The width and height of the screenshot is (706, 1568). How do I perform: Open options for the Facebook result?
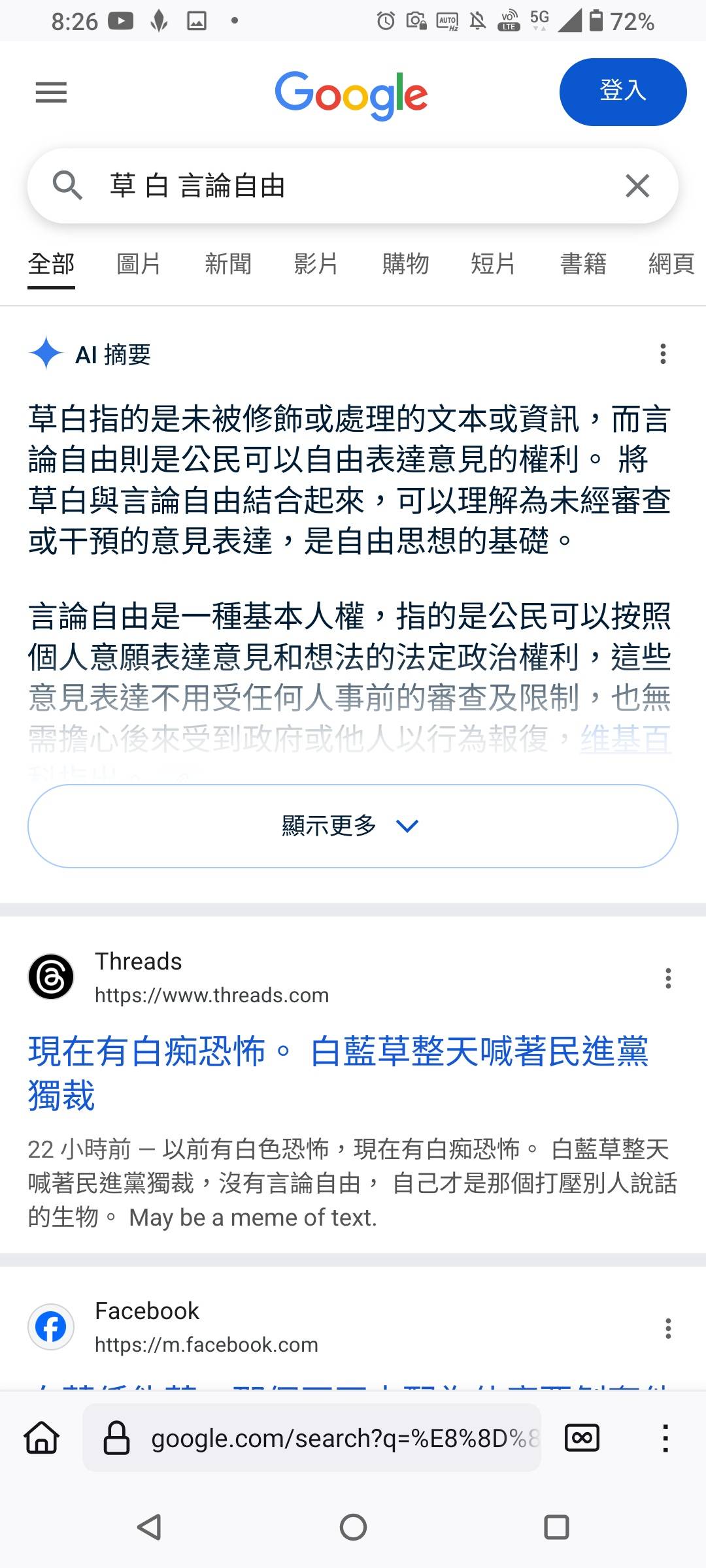coord(667,1328)
